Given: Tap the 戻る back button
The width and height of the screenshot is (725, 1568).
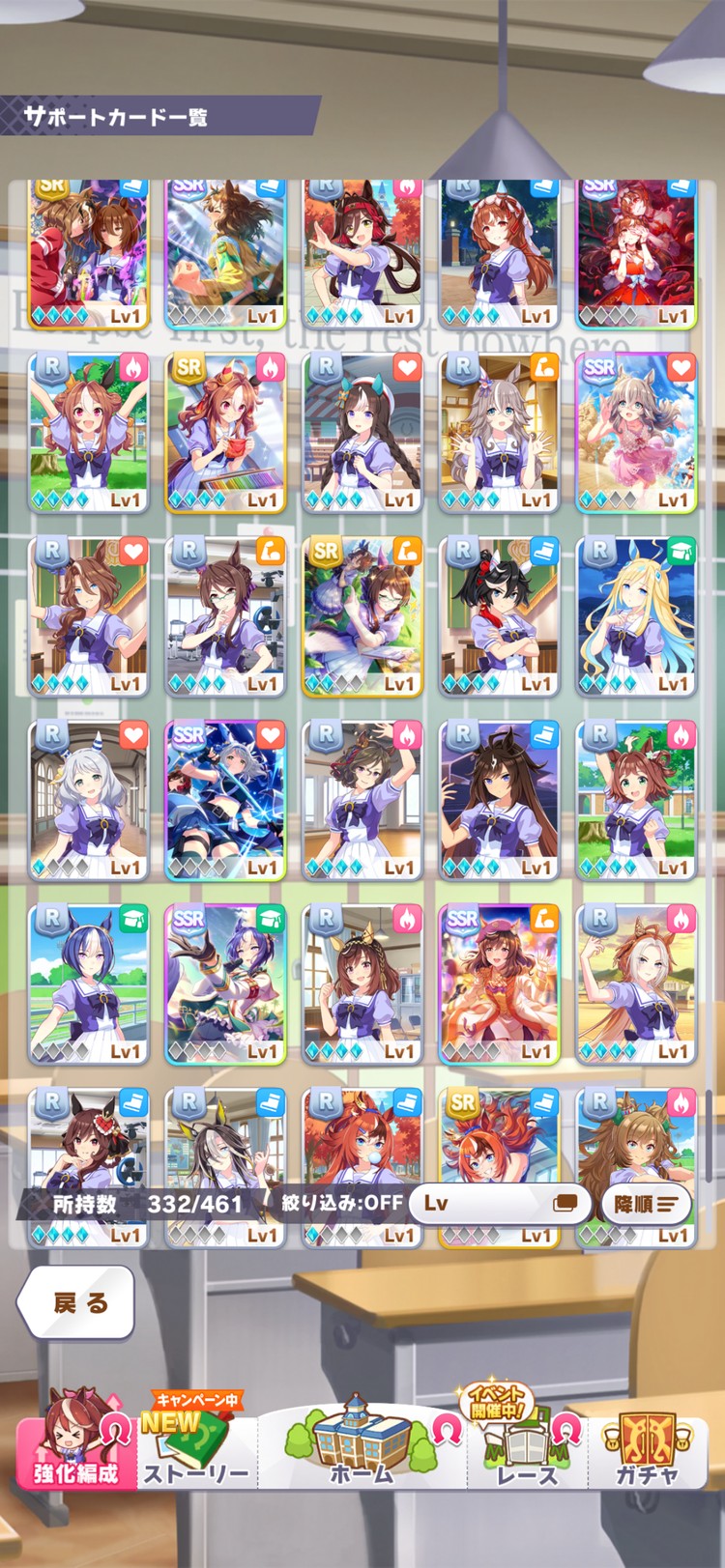Looking at the screenshot, I should point(75,1302).
